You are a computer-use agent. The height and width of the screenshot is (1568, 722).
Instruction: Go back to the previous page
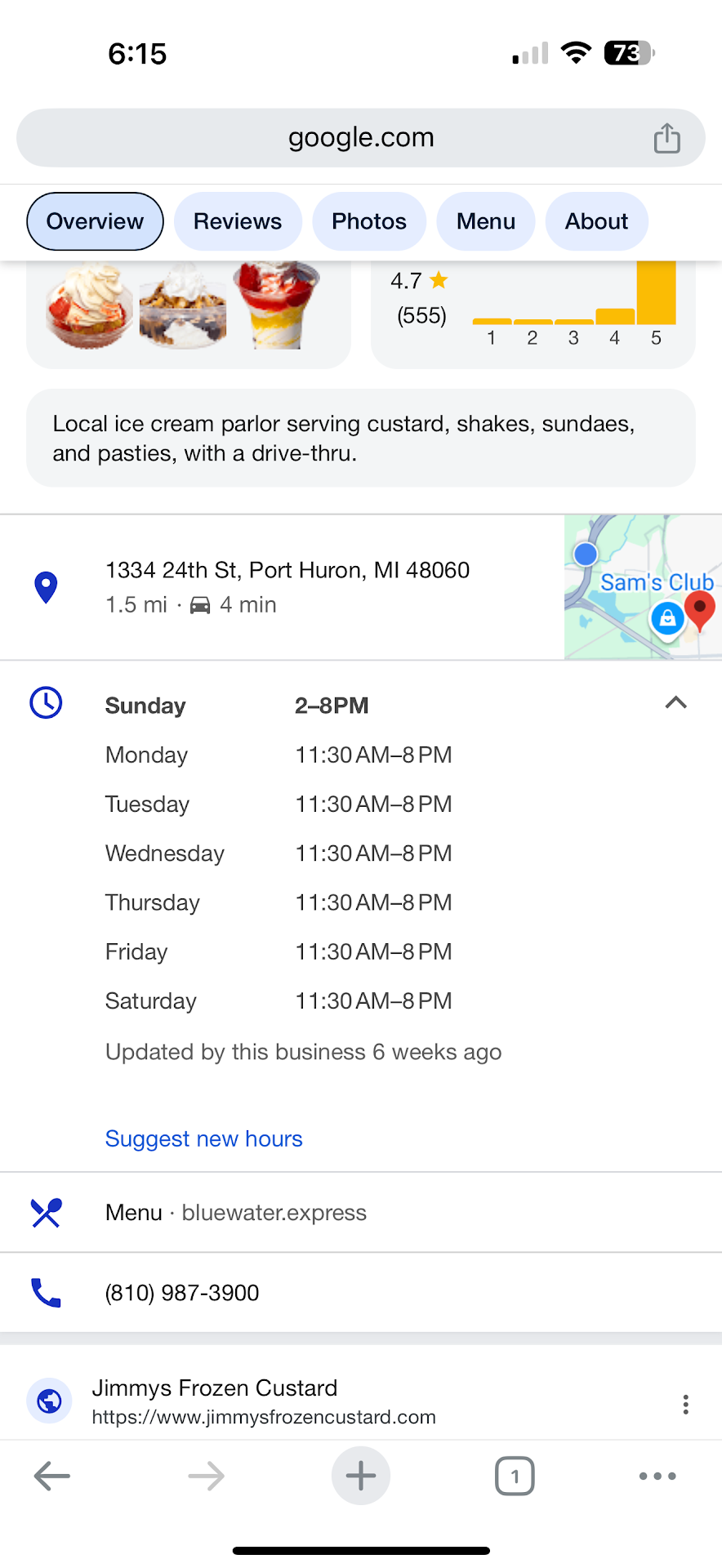pyautogui.click(x=52, y=1476)
